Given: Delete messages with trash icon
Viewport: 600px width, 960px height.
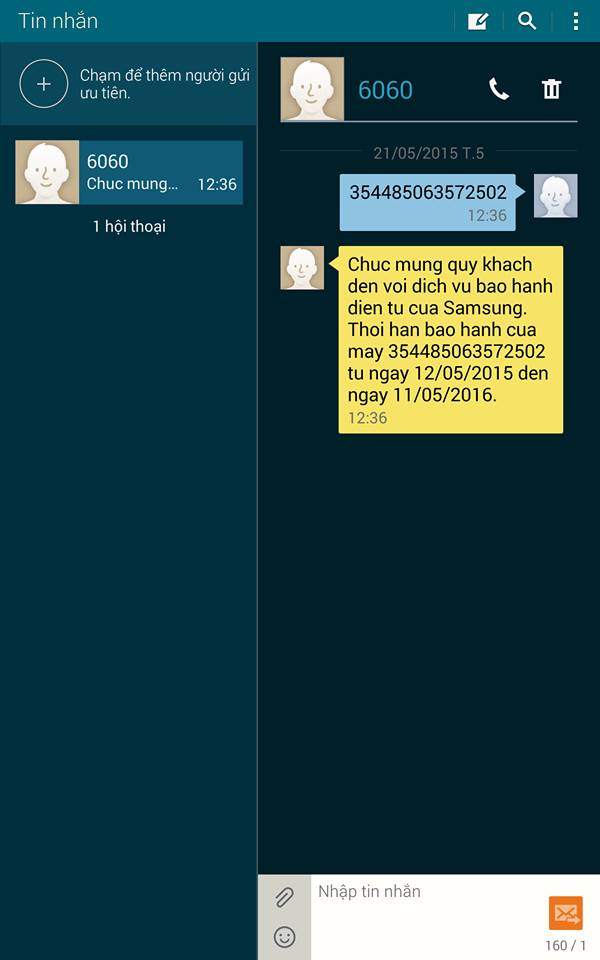Looking at the screenshot, I should (x=551, y=89).
